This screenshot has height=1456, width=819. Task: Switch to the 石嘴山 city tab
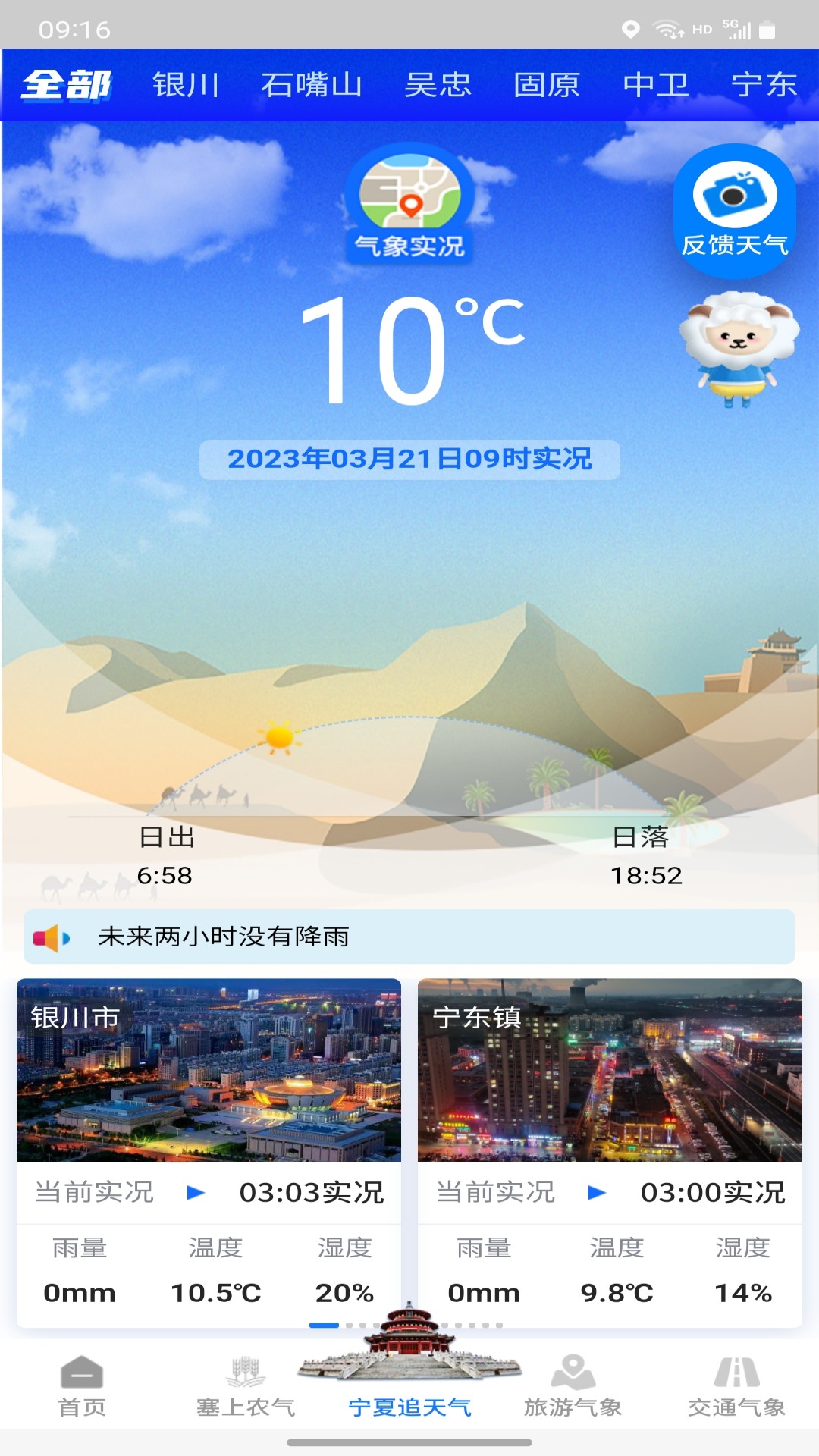[313, 85]
